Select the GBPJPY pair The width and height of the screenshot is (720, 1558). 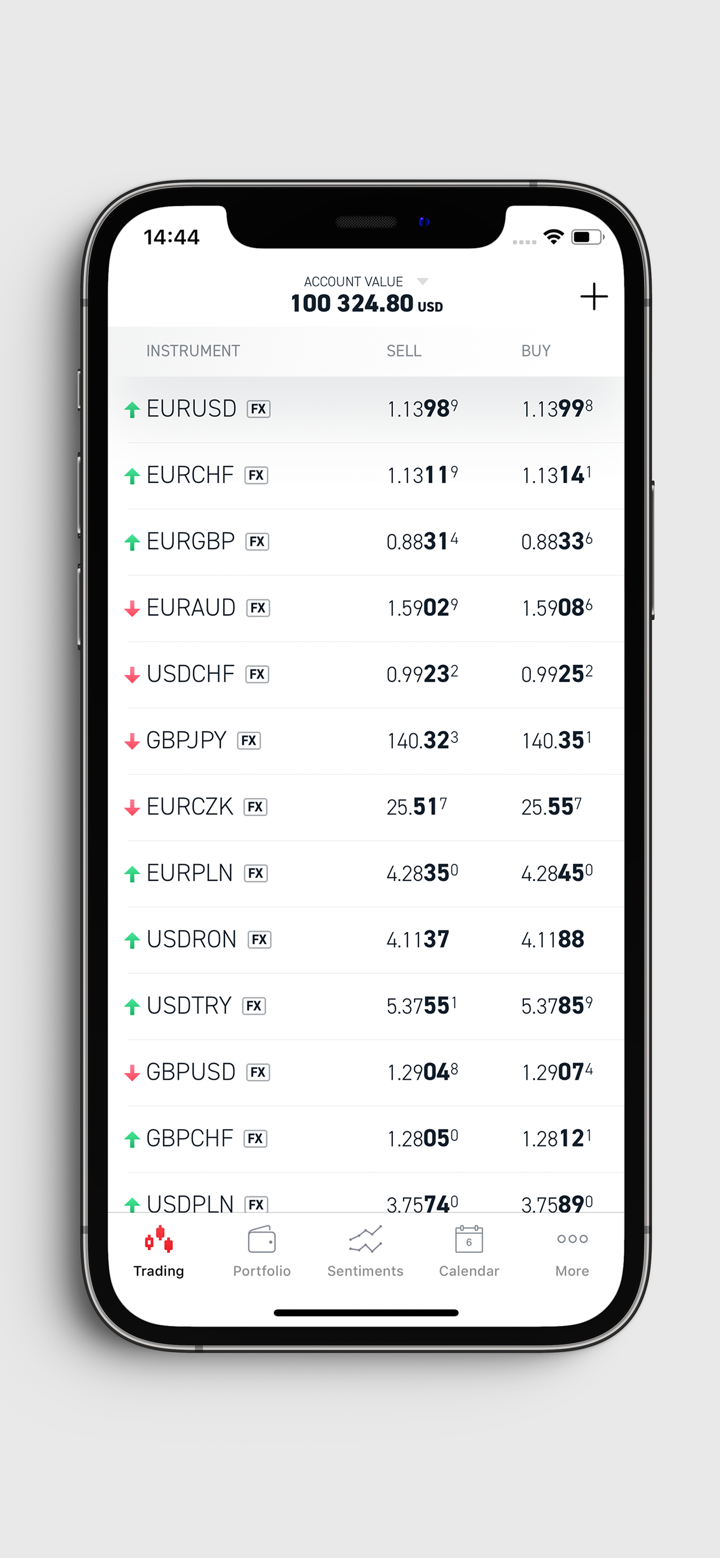click(187, 741)
